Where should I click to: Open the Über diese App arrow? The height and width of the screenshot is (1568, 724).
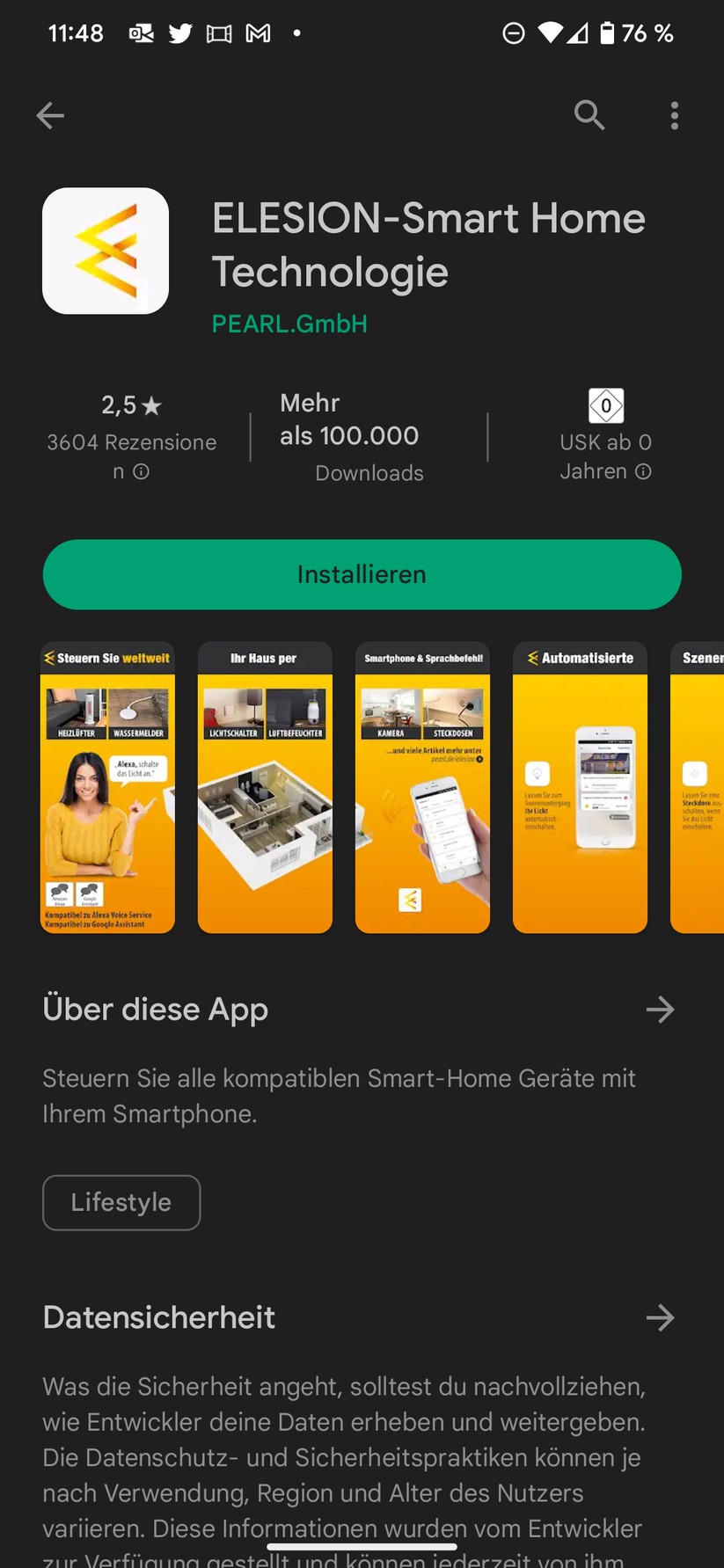[x=660, y=1010]
